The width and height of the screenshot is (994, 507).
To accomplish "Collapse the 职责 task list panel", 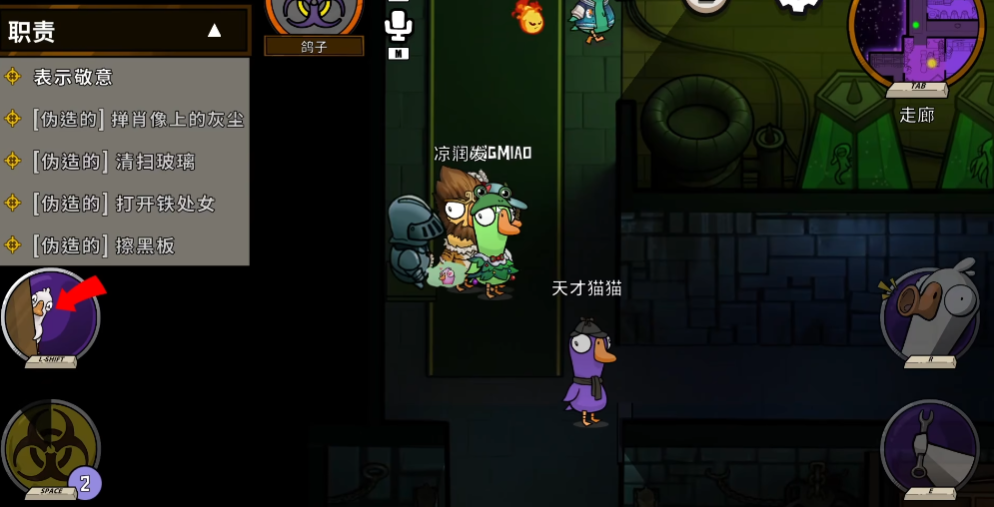I will (x=214, y=31).
